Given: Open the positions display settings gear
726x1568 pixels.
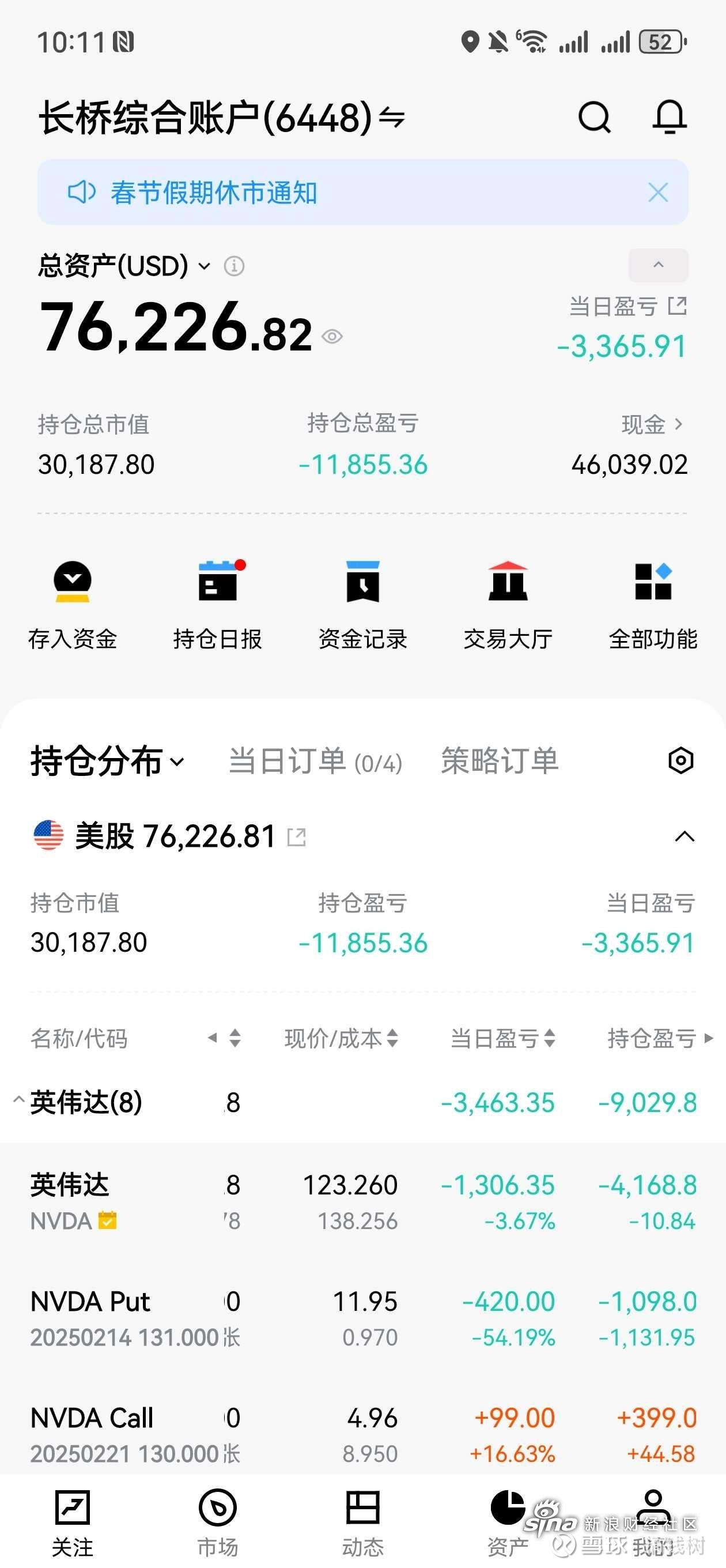Looking at the screenshot, I should click(x=680, y=760).
